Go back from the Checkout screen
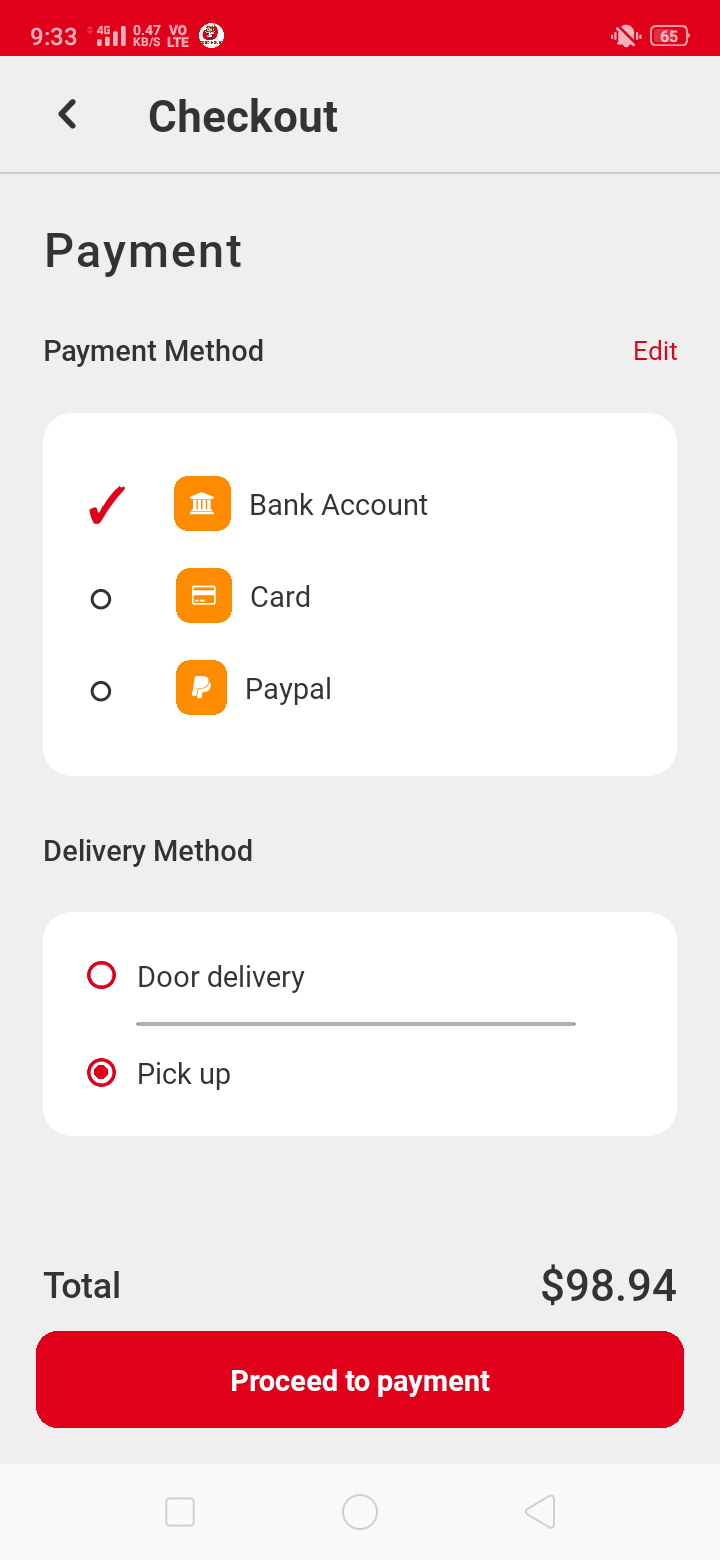Viewport: 720px width, 1560px height. tap(67, 115)
